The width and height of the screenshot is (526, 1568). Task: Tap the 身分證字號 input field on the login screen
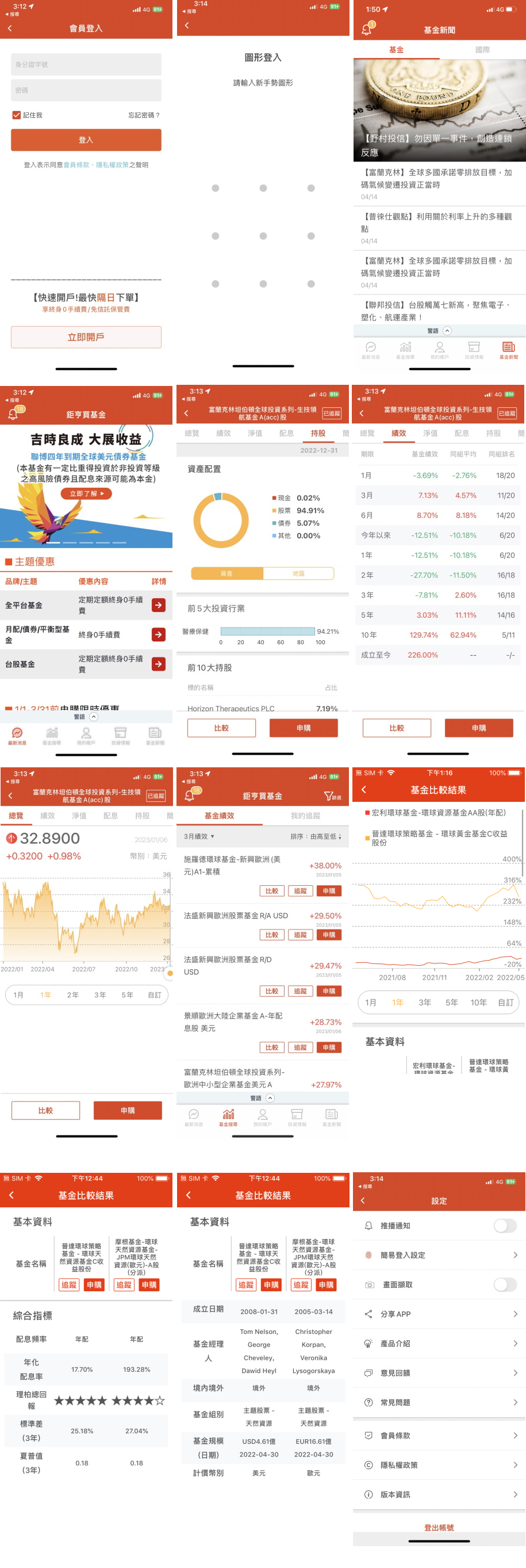click(86, 64)
